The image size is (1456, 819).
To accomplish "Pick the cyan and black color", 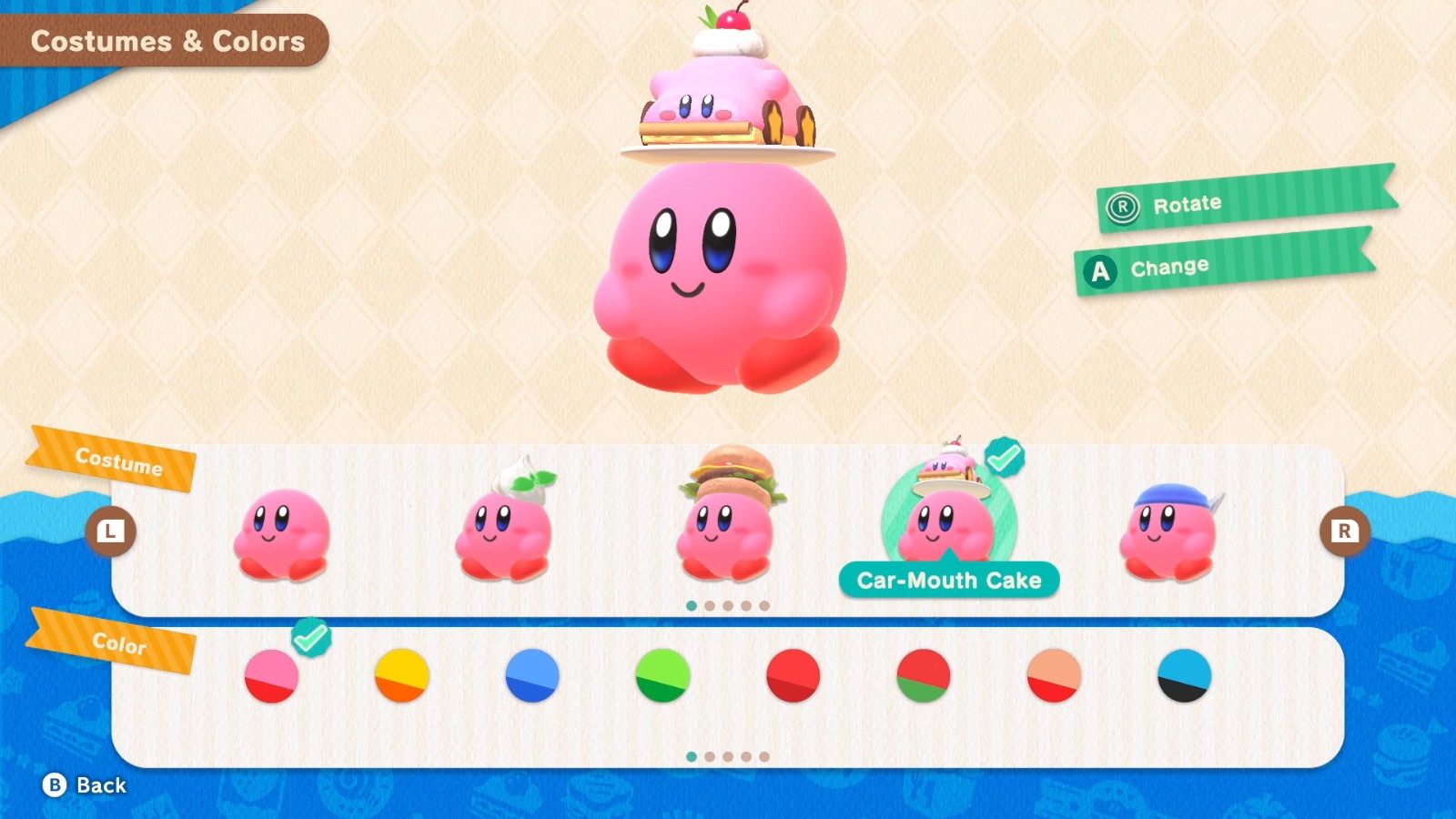I will point(1184,676).
